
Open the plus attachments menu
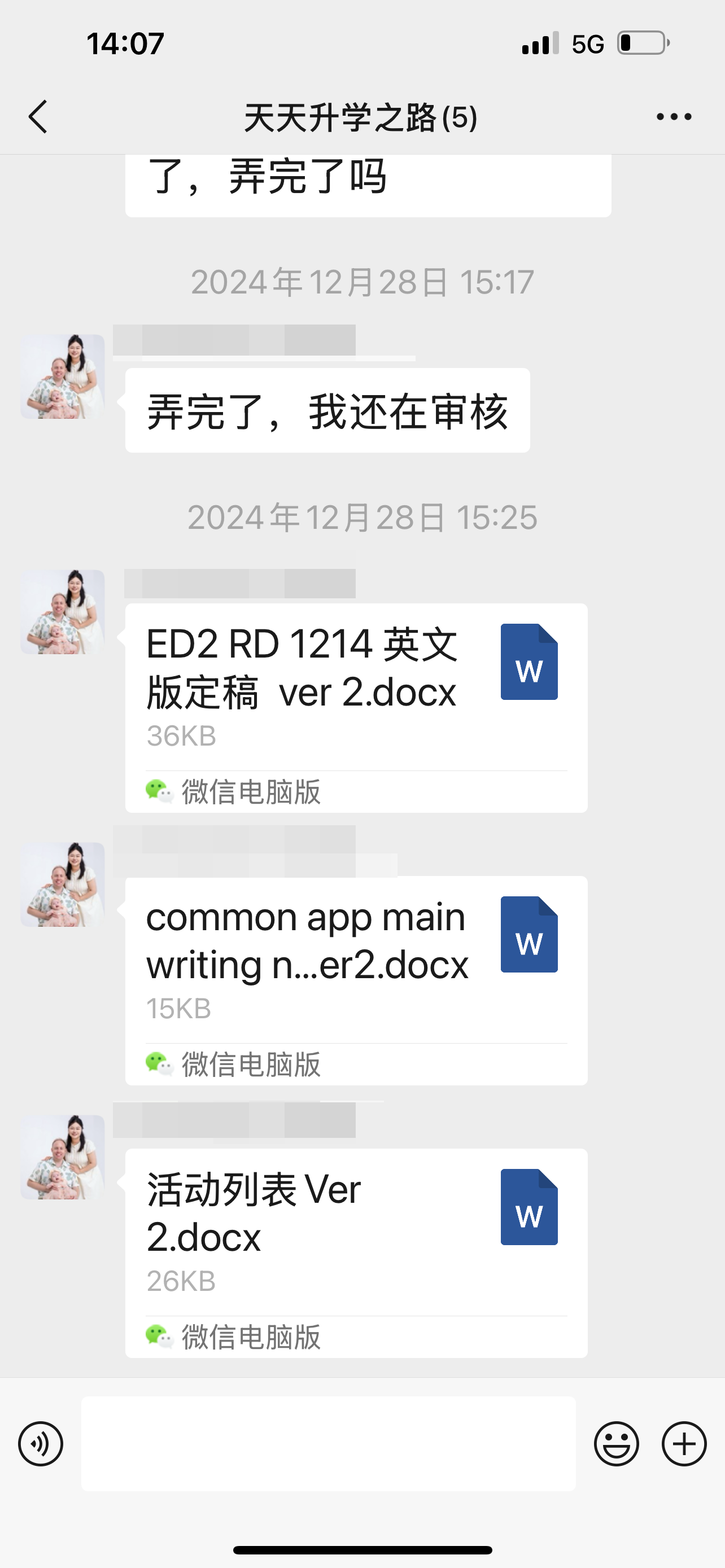[x=684, y=1444]
